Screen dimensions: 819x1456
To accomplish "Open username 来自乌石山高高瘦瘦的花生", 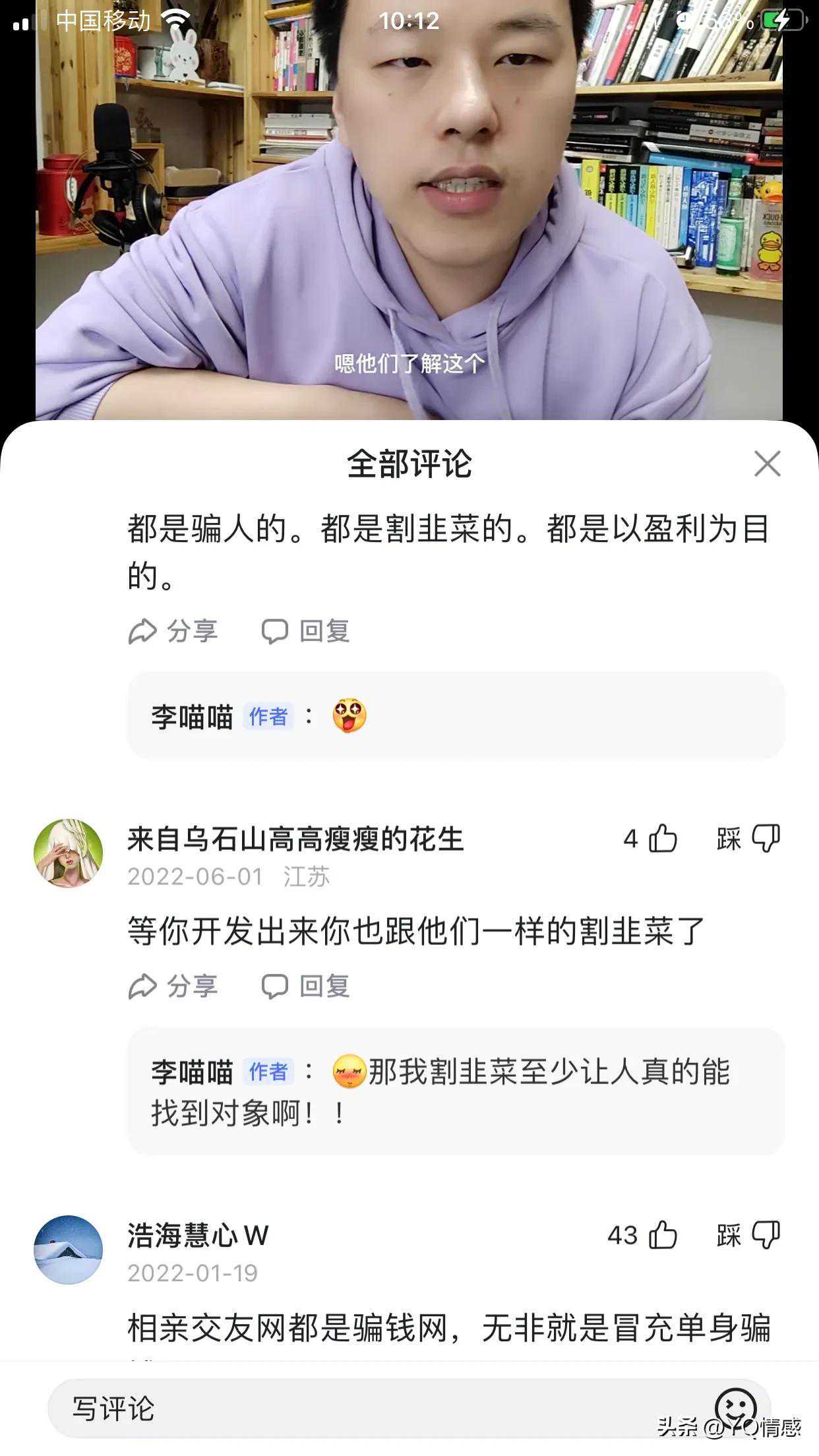I will click(295, 839).
